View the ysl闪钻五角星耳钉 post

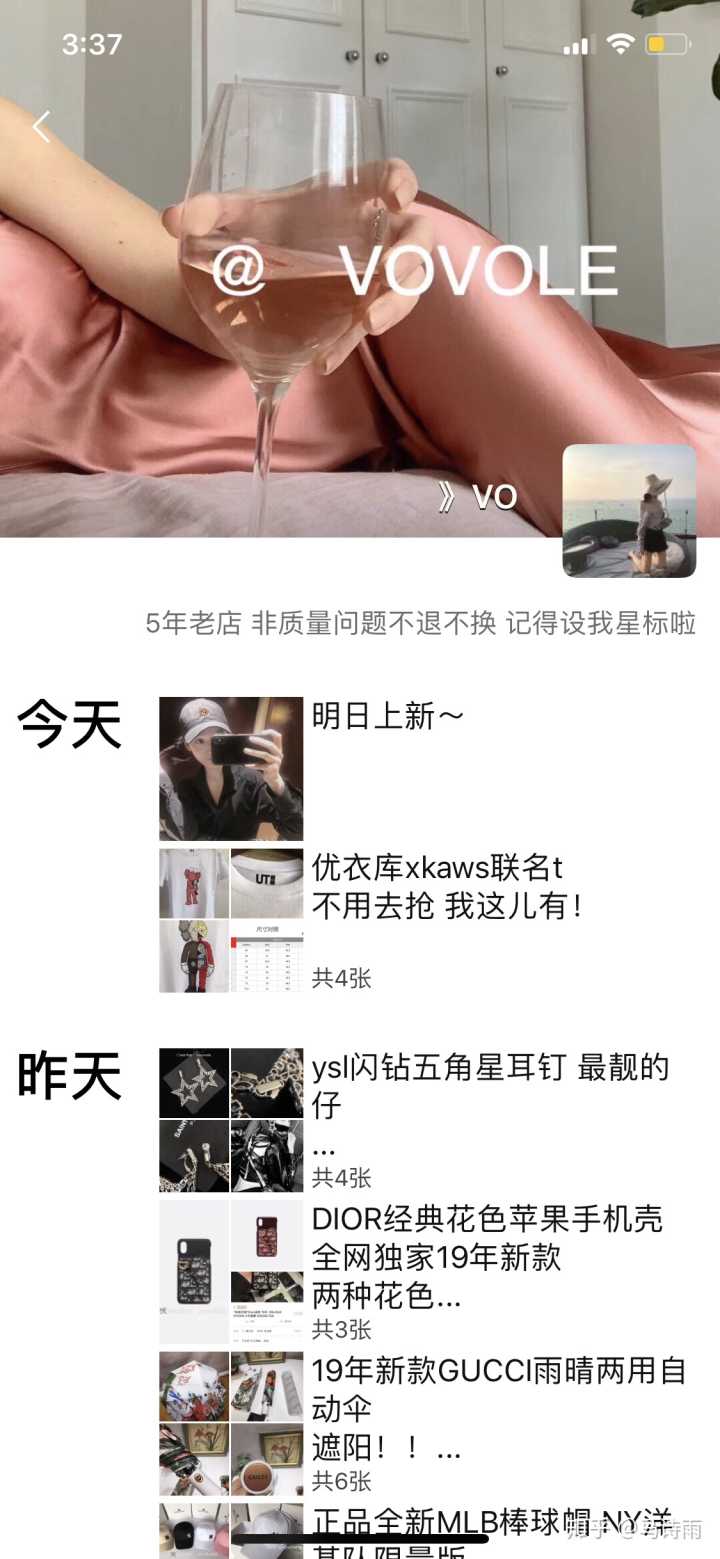click(x=490, y=1086)
